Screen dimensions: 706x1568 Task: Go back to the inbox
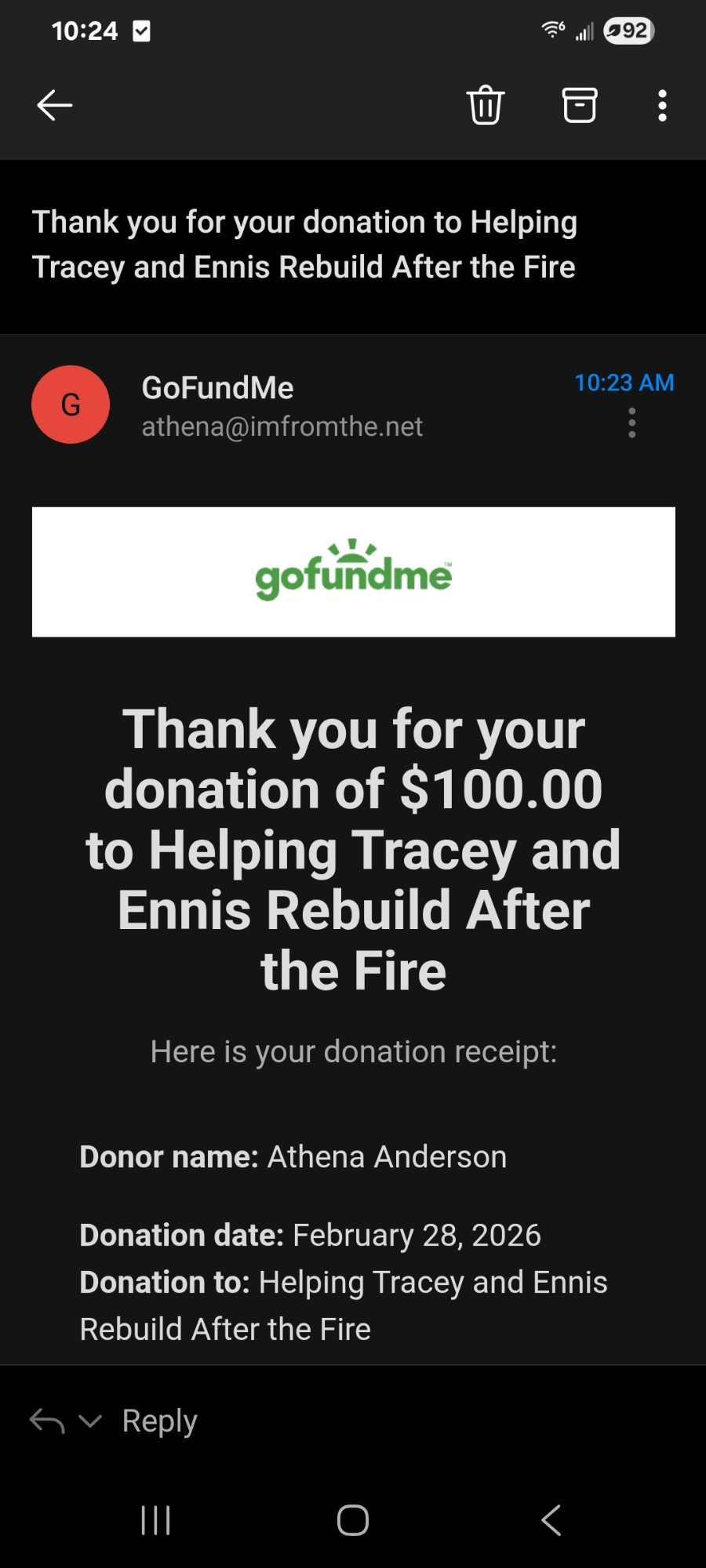55,105
